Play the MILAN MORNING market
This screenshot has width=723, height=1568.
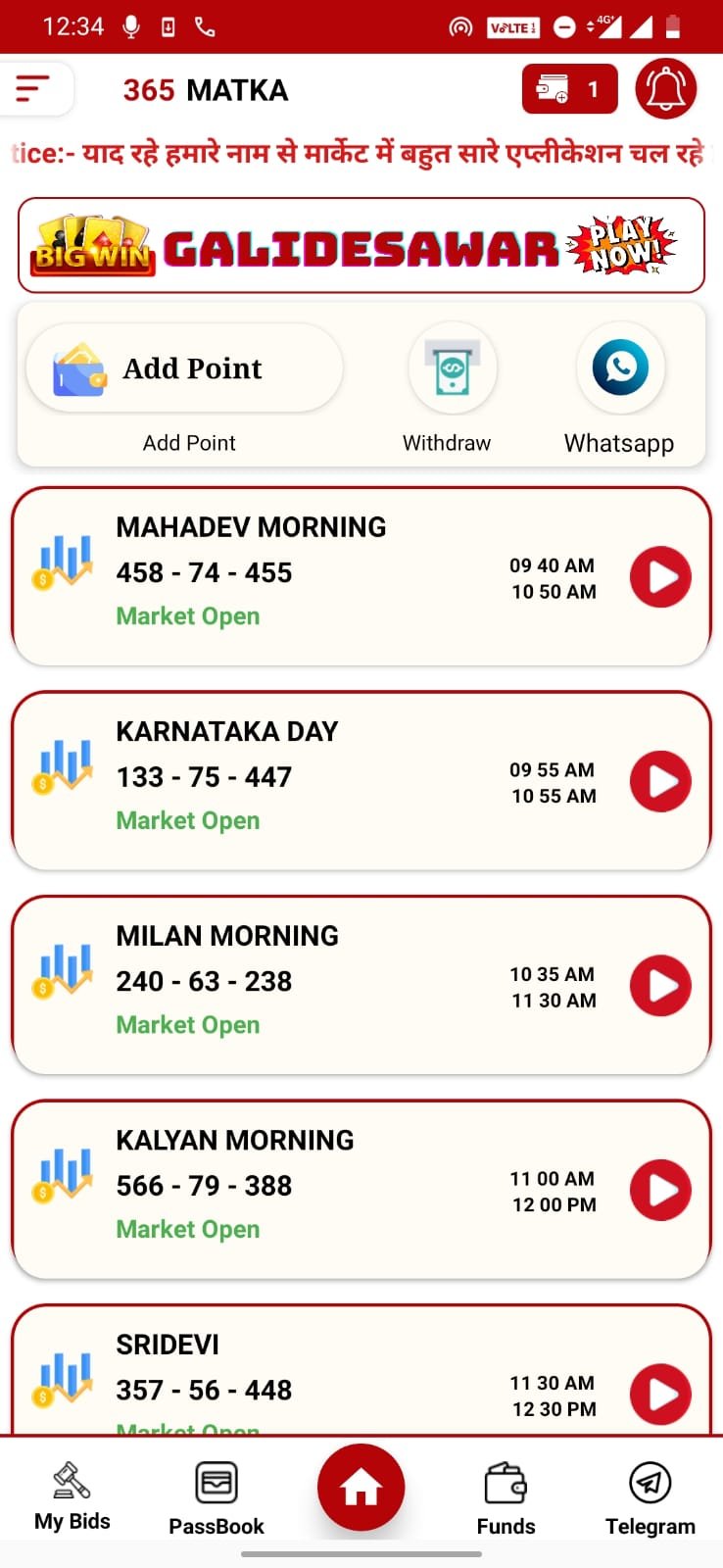point(660,986)
